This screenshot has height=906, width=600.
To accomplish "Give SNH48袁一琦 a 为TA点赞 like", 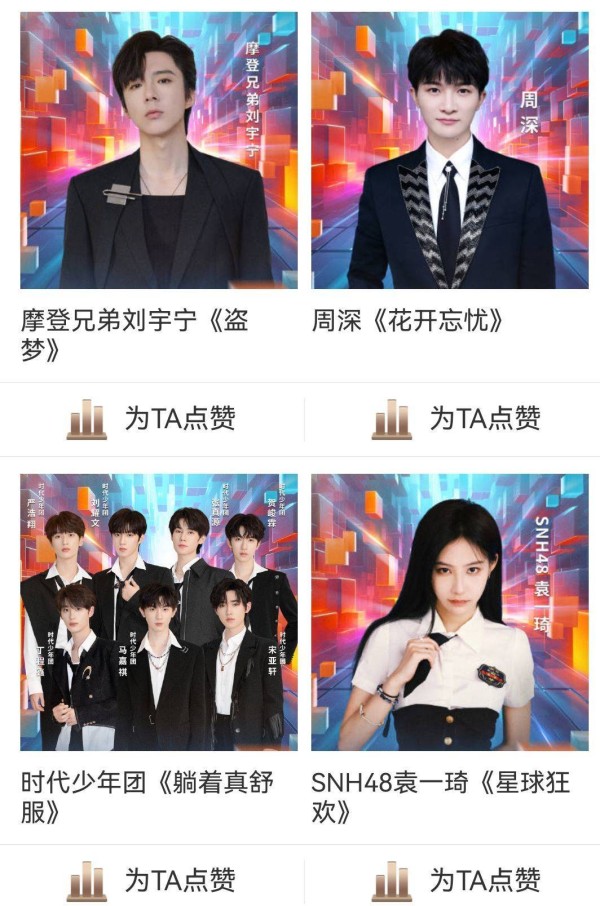I will [x=456, y=880].
